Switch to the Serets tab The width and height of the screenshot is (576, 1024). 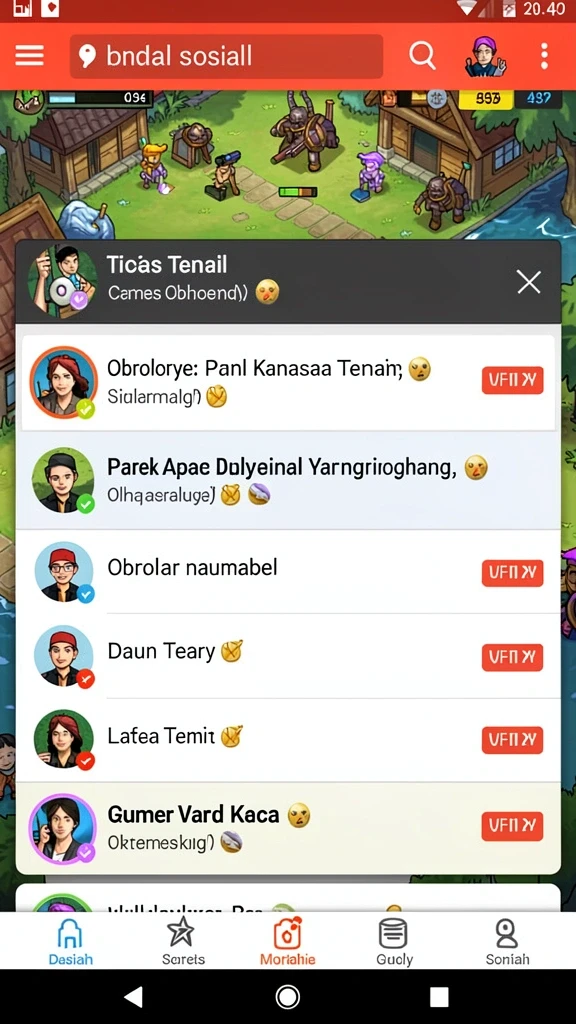183,941
